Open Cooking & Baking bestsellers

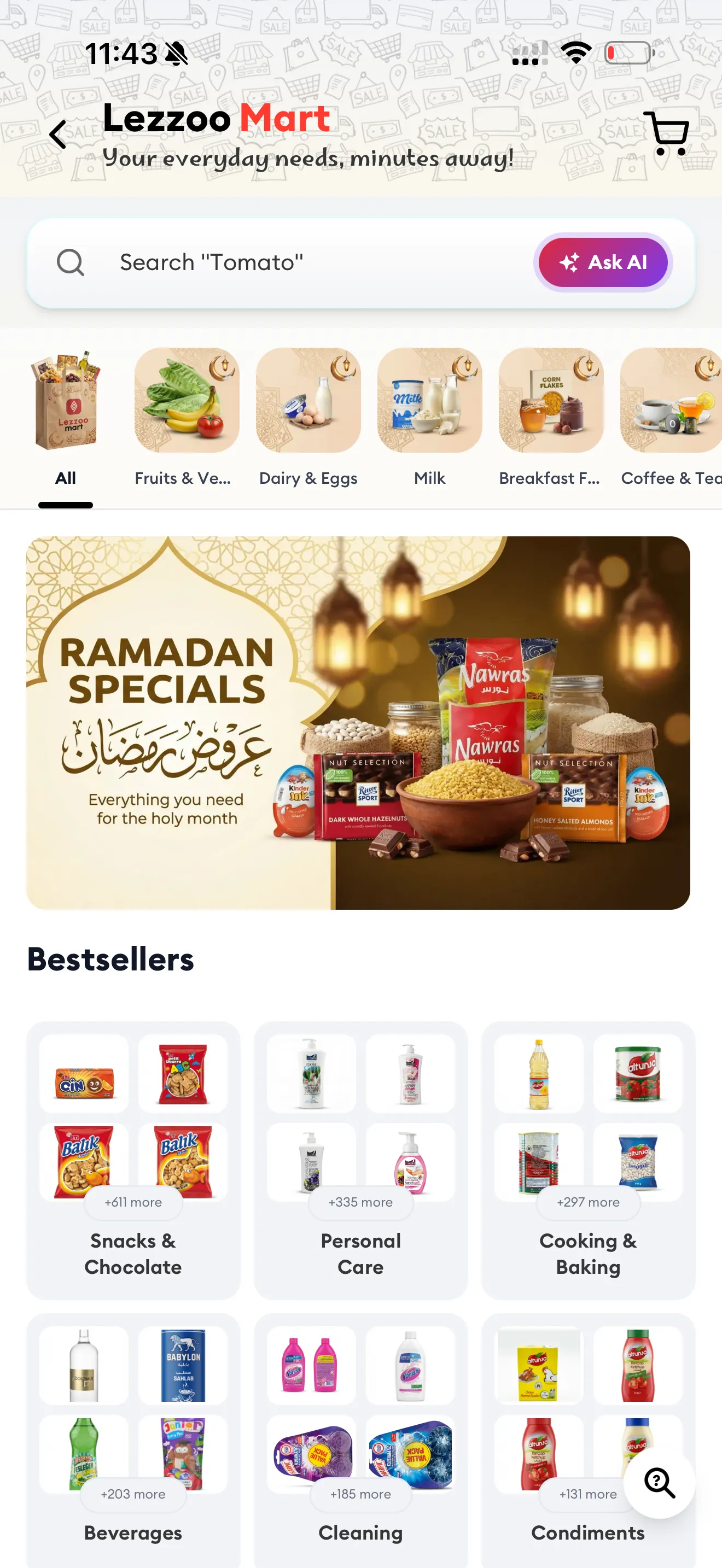[x=587, y=1160]
